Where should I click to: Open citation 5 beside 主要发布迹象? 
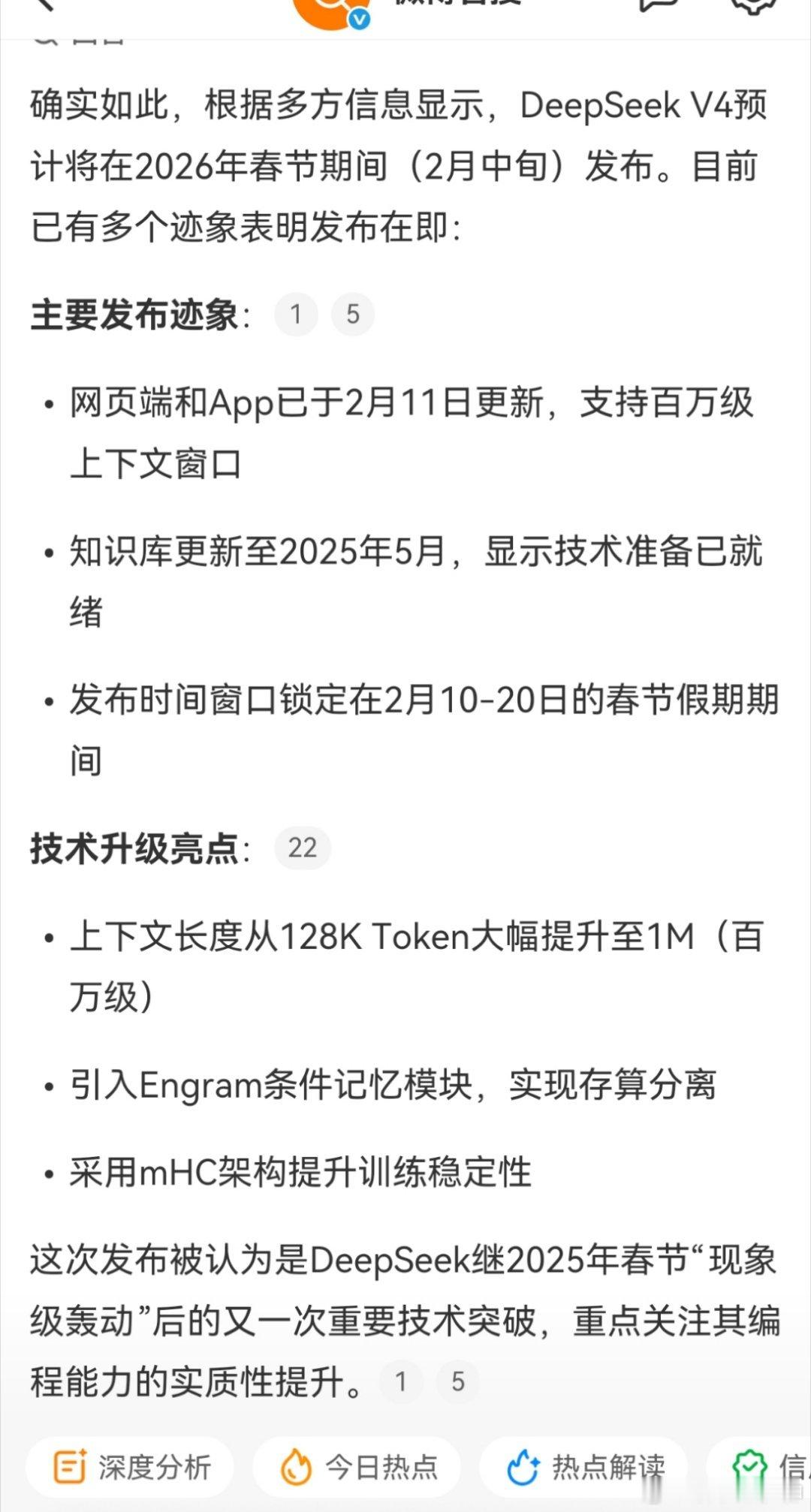click(353, 315)
